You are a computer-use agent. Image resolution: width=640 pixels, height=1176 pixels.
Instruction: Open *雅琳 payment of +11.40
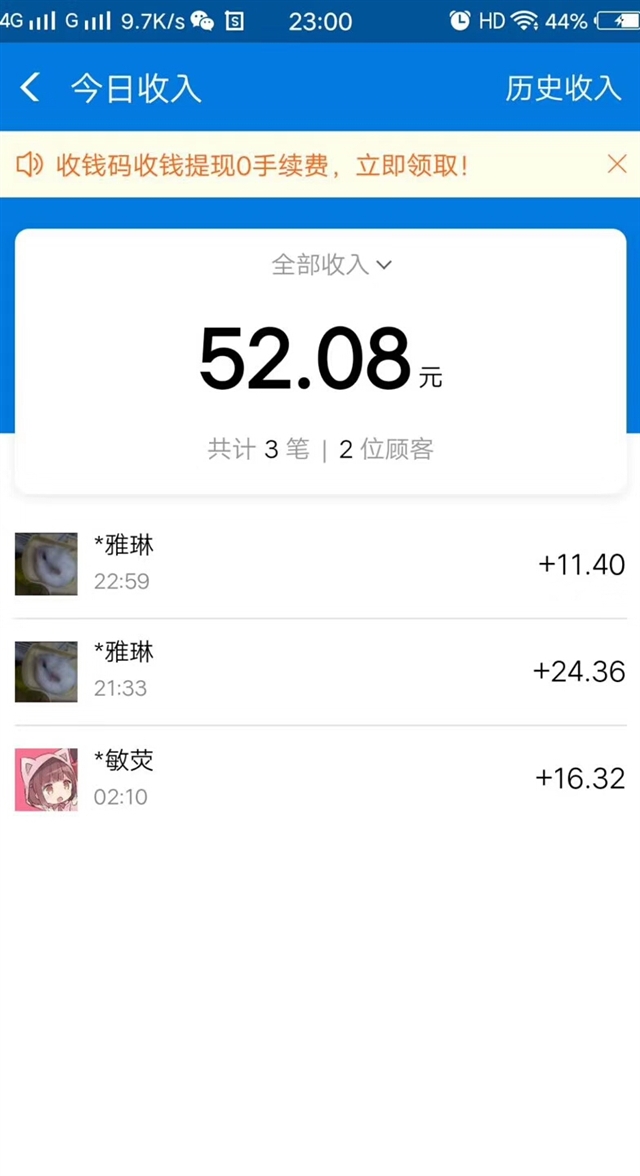[320, 564]
